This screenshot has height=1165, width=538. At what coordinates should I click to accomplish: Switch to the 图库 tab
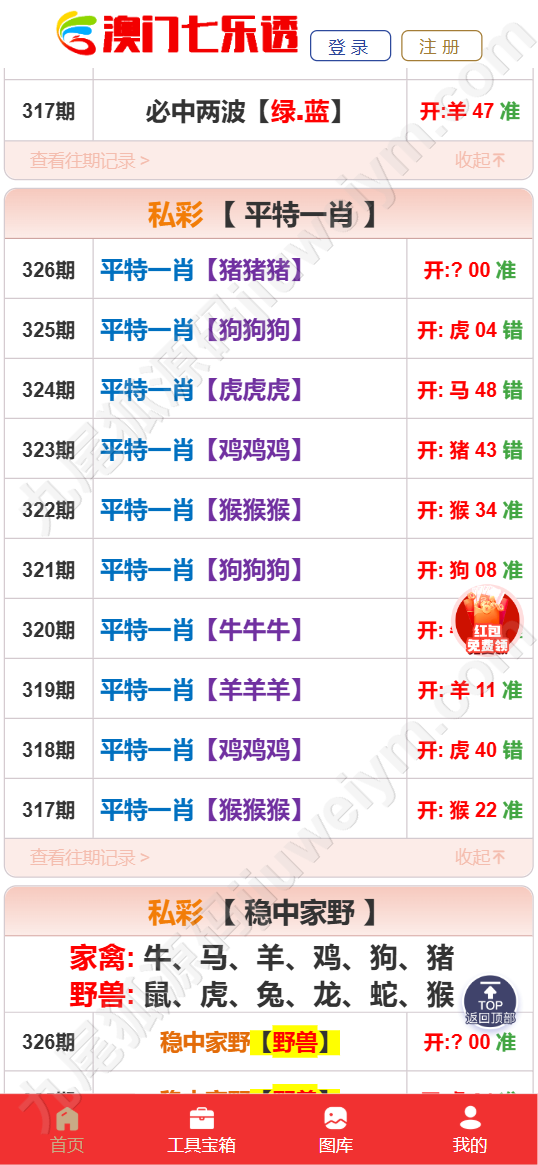(336, 1129)
